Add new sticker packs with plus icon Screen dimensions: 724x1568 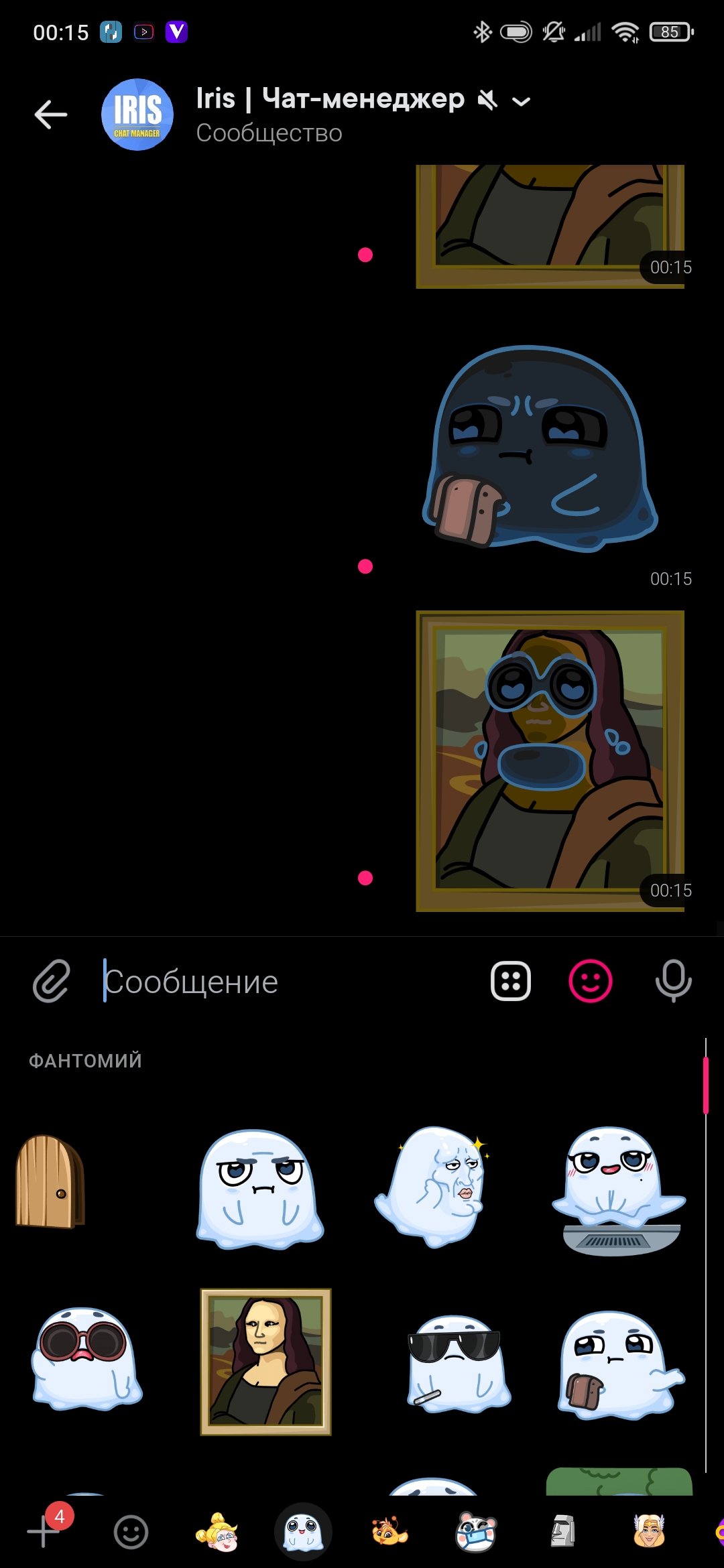pyautogui.click(x=43, y=1532)
